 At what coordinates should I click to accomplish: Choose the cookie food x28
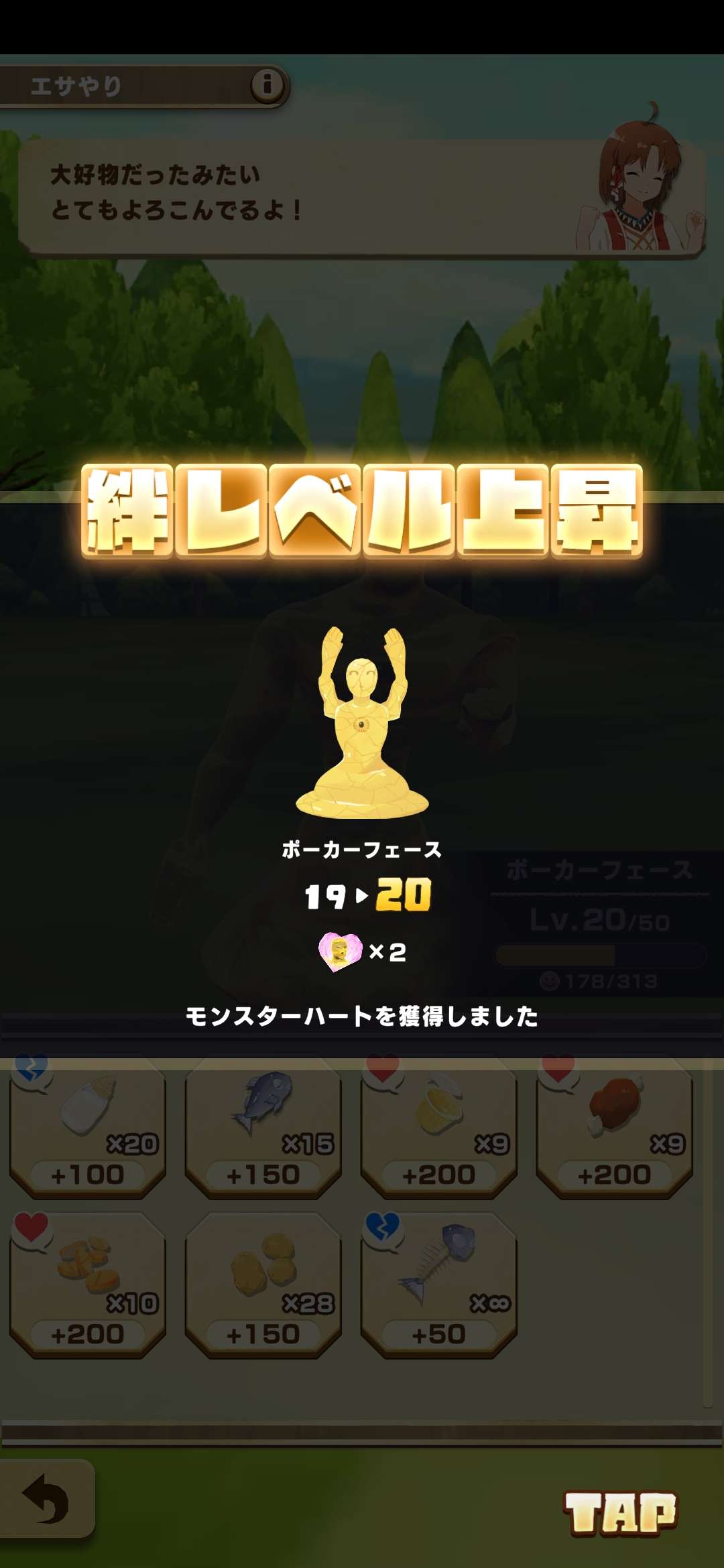(x=263, y=1285)
